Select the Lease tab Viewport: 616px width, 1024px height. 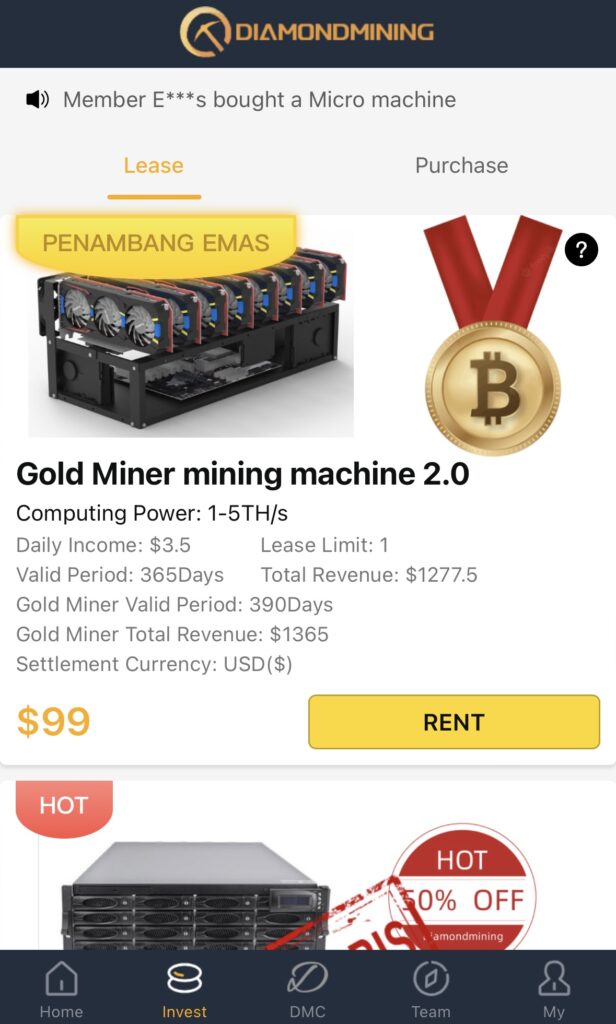154,166
